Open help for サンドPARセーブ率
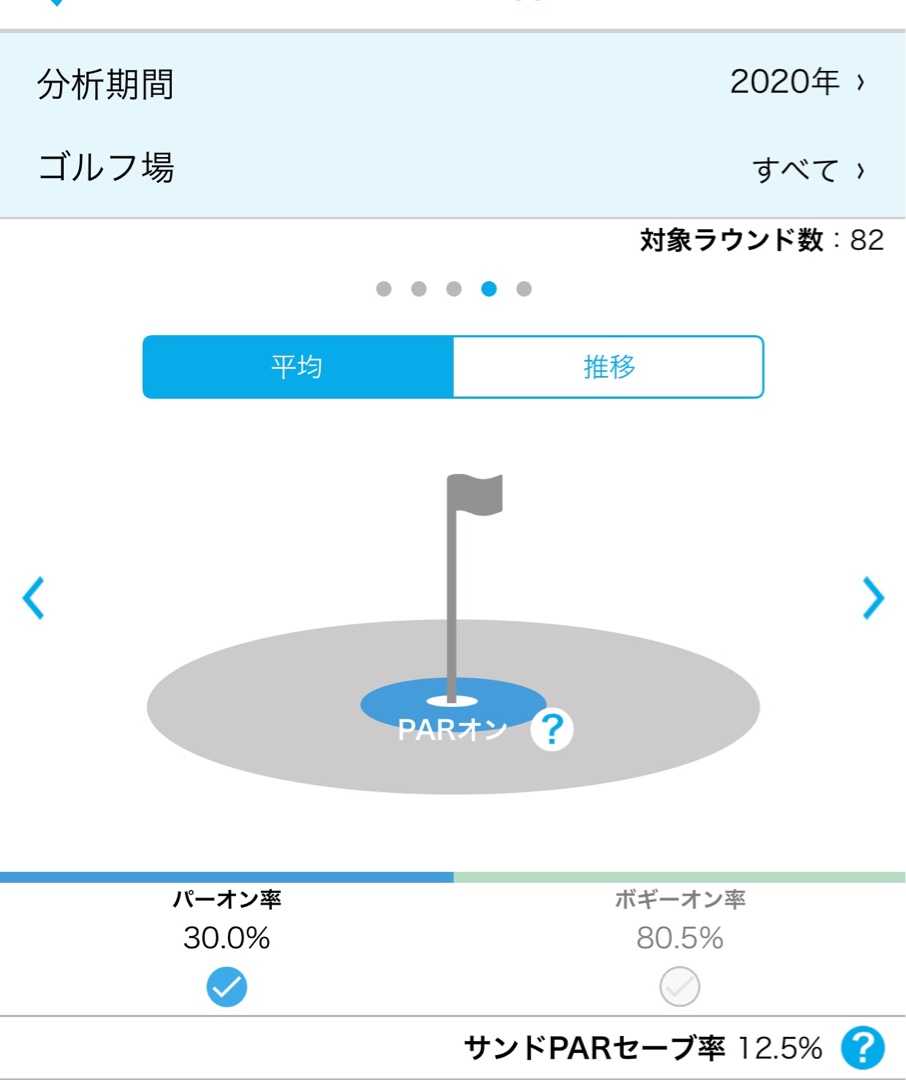The width and height of the screenshot is (906, 1080). (x=862, y=1048)
